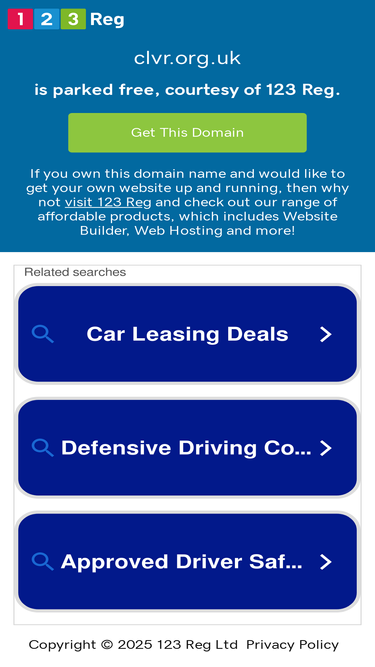Tap the Get This Domain button
Screen dimensions: 375x667
[x=187, y=132]
